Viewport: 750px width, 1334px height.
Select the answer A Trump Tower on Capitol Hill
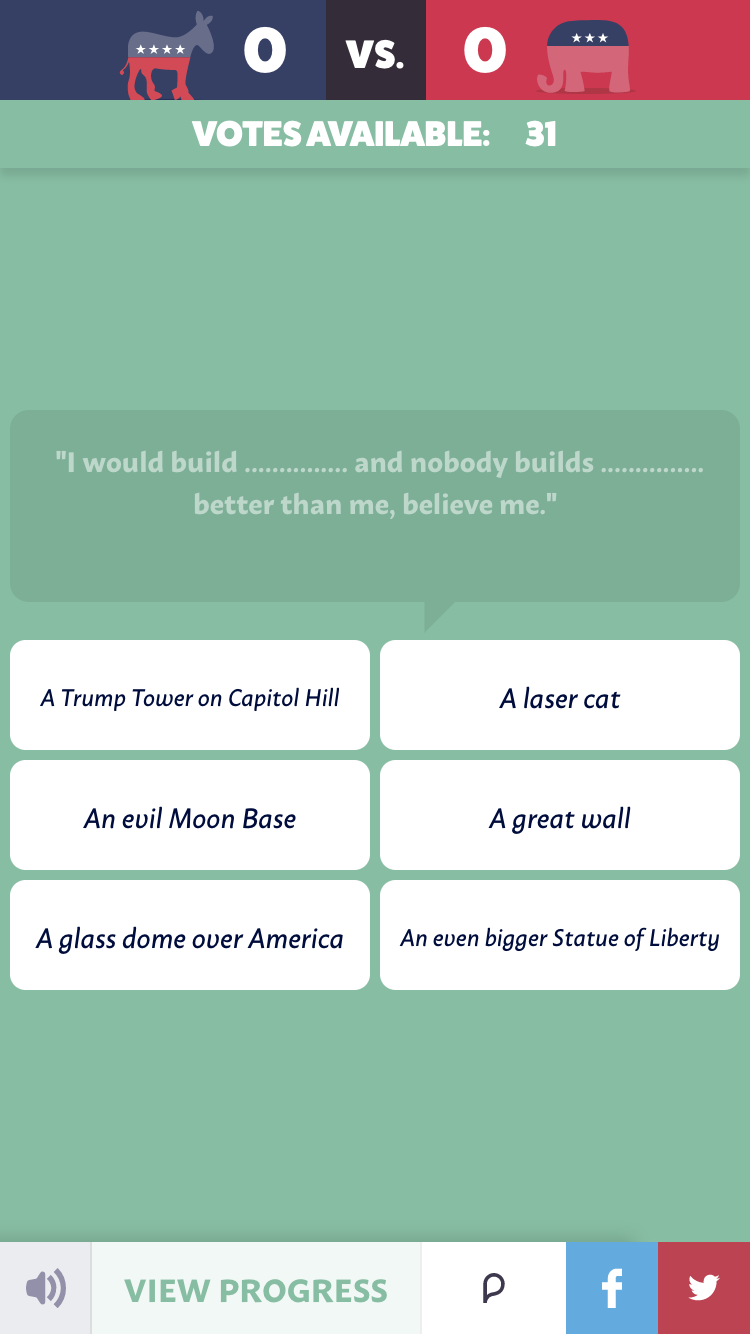point(190,695)
